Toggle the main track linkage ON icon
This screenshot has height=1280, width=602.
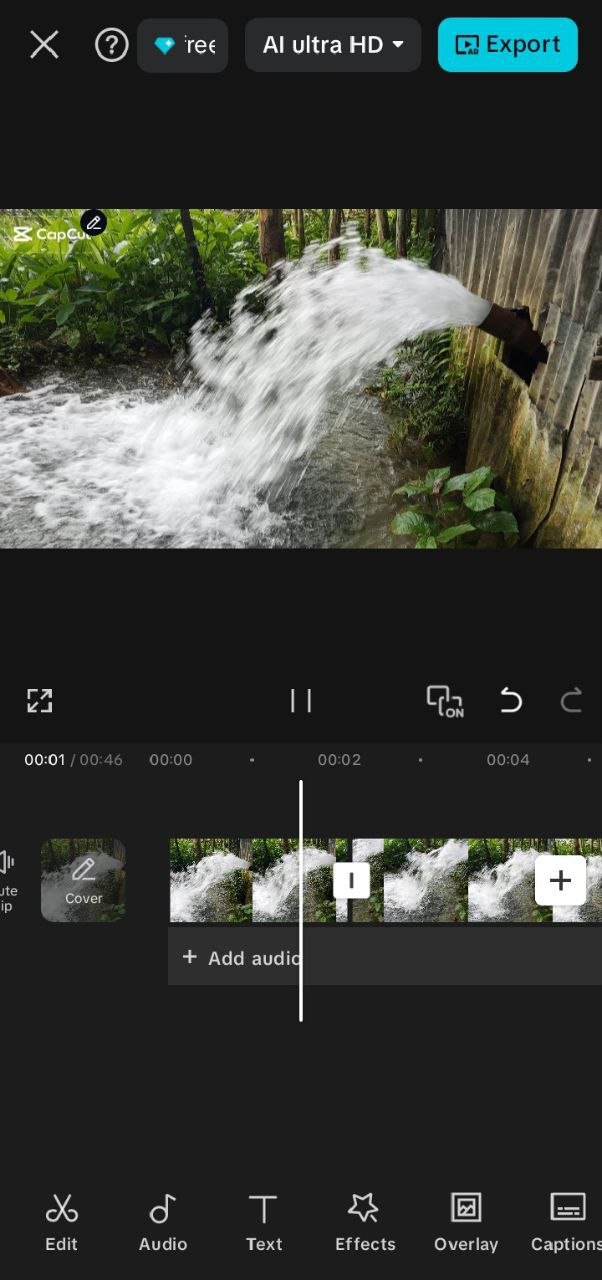445,701
